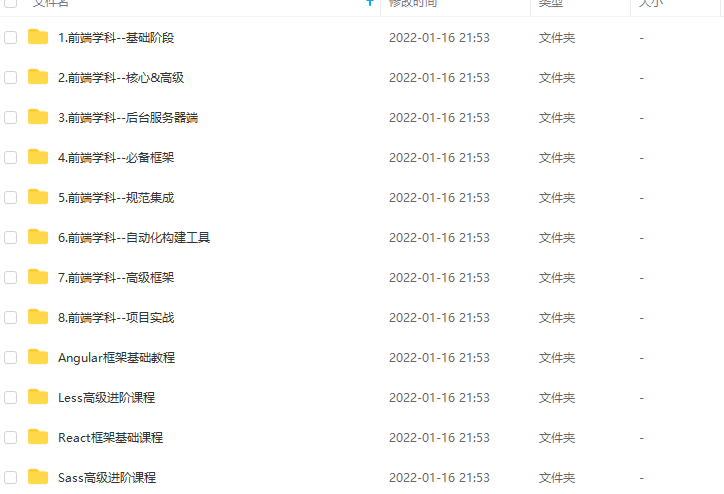Open the Sass高级进阶课程 folder
Screen dimensions: 724x494
point(106,478)
